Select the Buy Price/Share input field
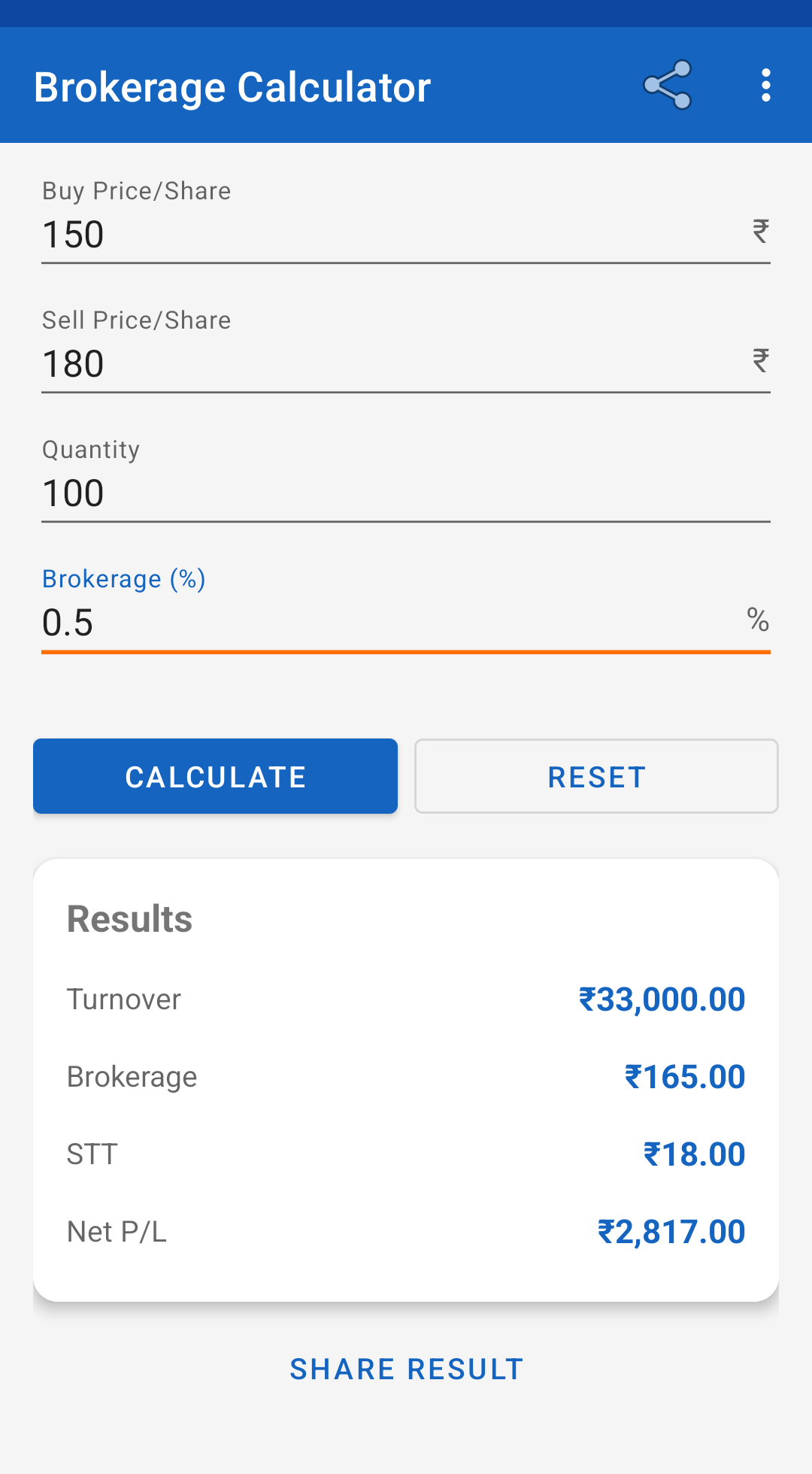Viewport: 812px width, 1474px height. 301,234
